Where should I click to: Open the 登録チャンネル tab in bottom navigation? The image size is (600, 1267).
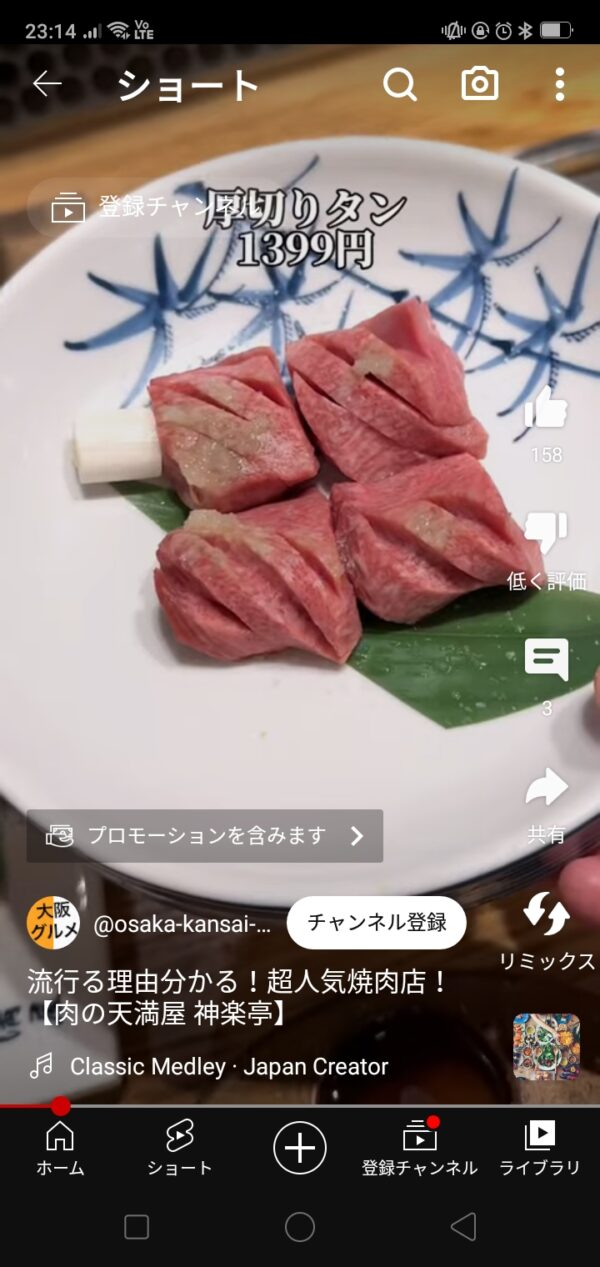[420, 1147]
